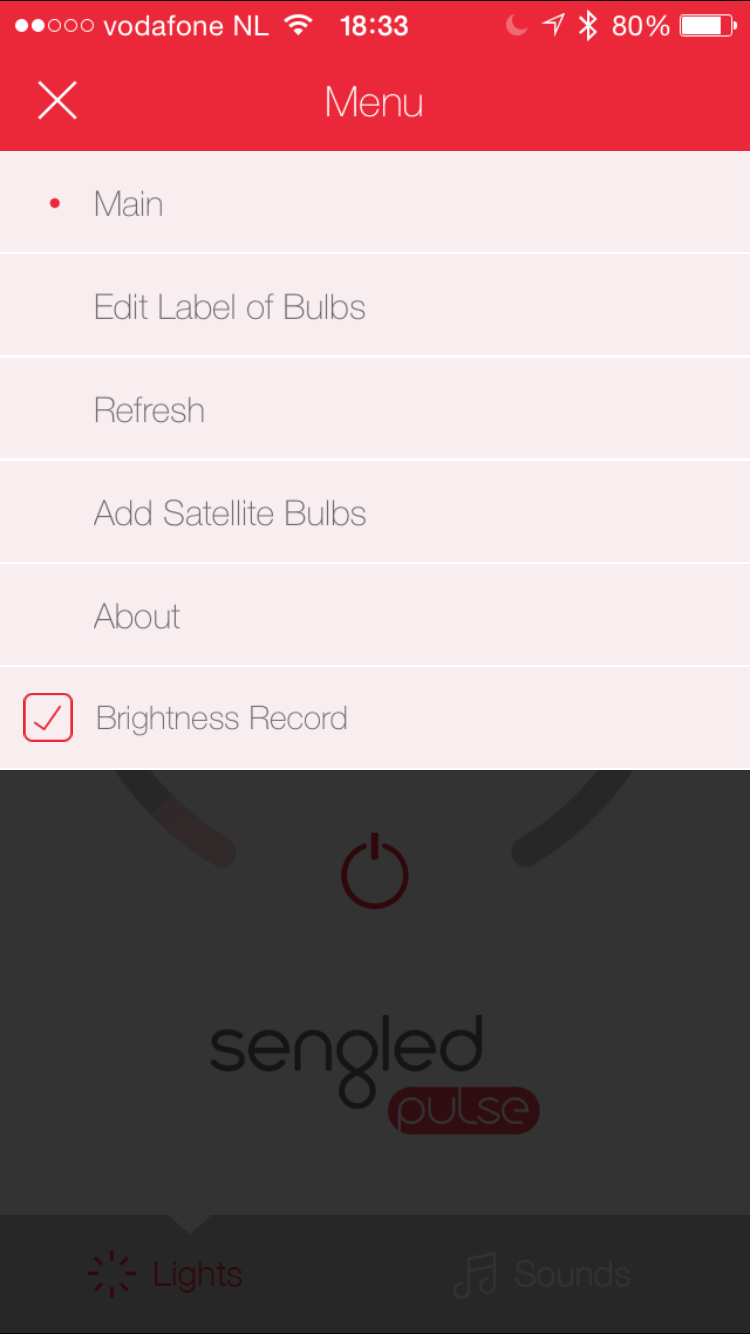Toggle the power button
This screenshot has height=1334, width=750.
coord(374,872)
